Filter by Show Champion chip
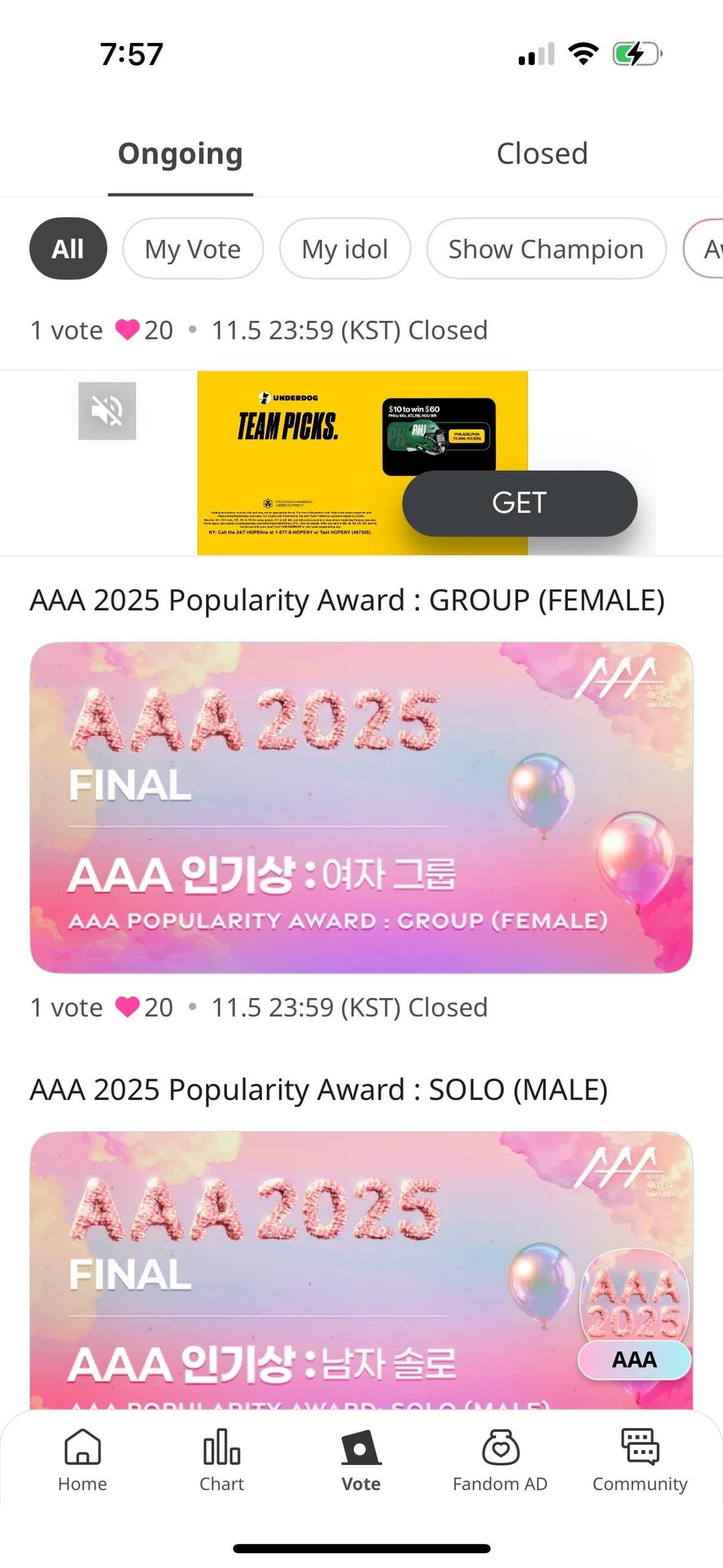Viewport: 723px width, 1568px height. point(546,249)
